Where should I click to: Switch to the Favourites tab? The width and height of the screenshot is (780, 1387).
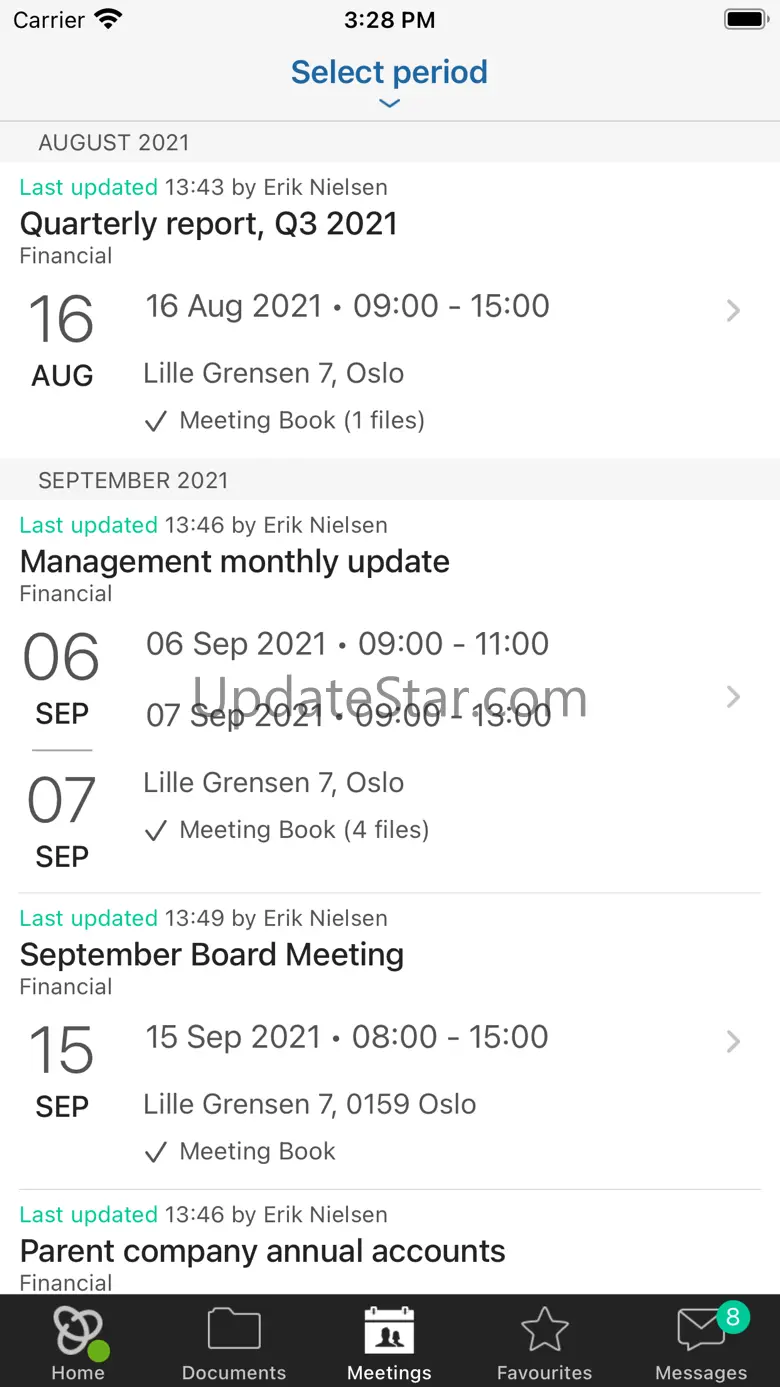pyautogui.click(x=545, y=1342)
